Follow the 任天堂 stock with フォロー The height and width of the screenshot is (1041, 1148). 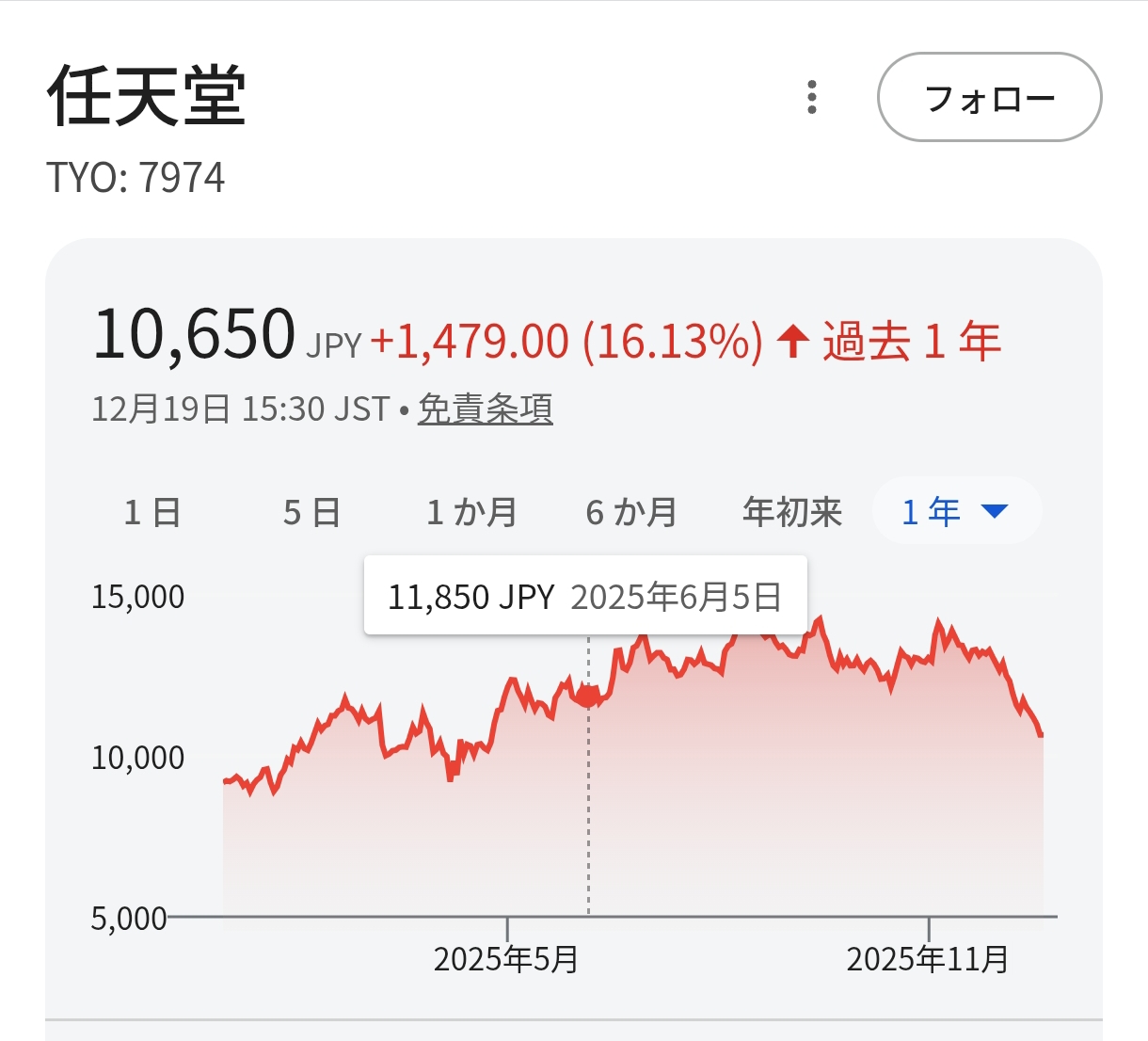(989, 98)
